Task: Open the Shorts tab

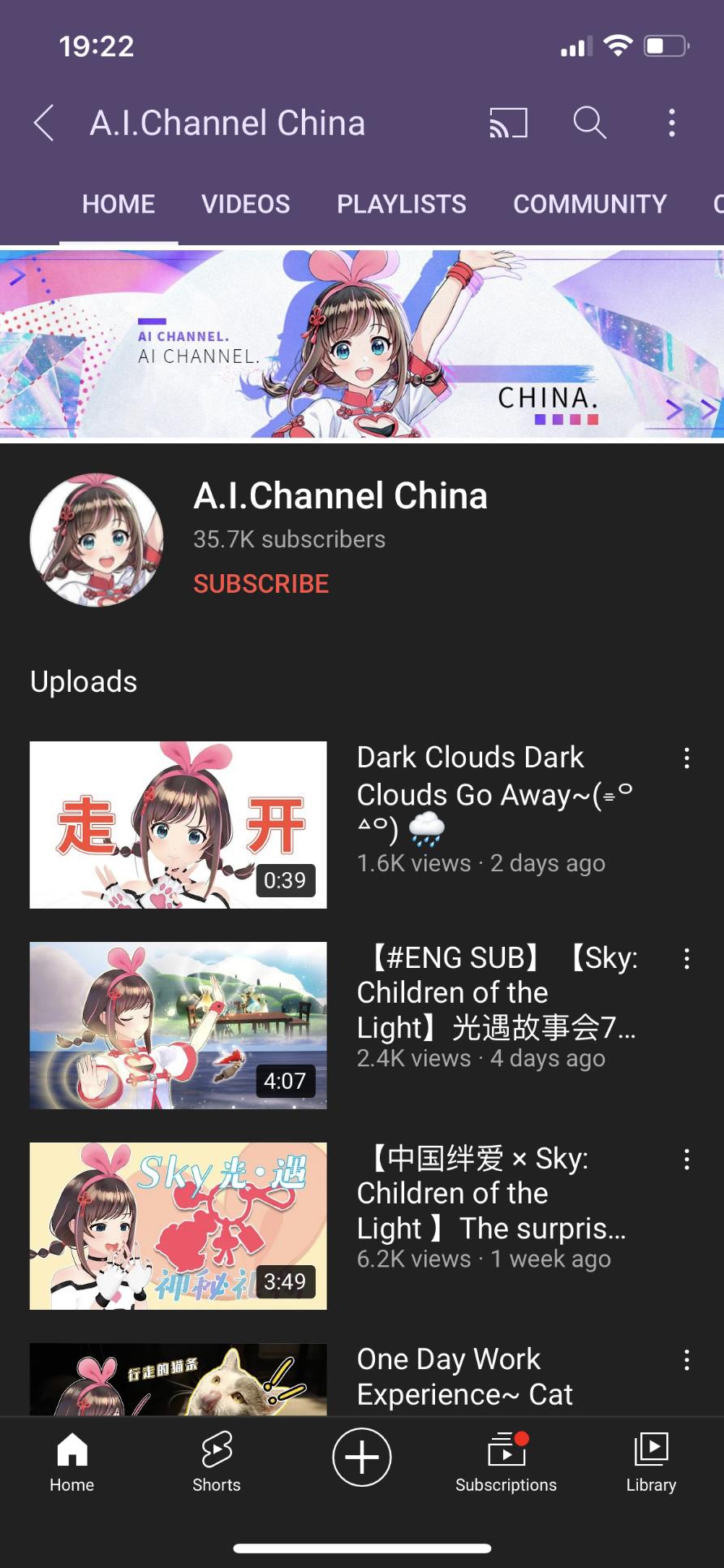Action: point(217,1462)
